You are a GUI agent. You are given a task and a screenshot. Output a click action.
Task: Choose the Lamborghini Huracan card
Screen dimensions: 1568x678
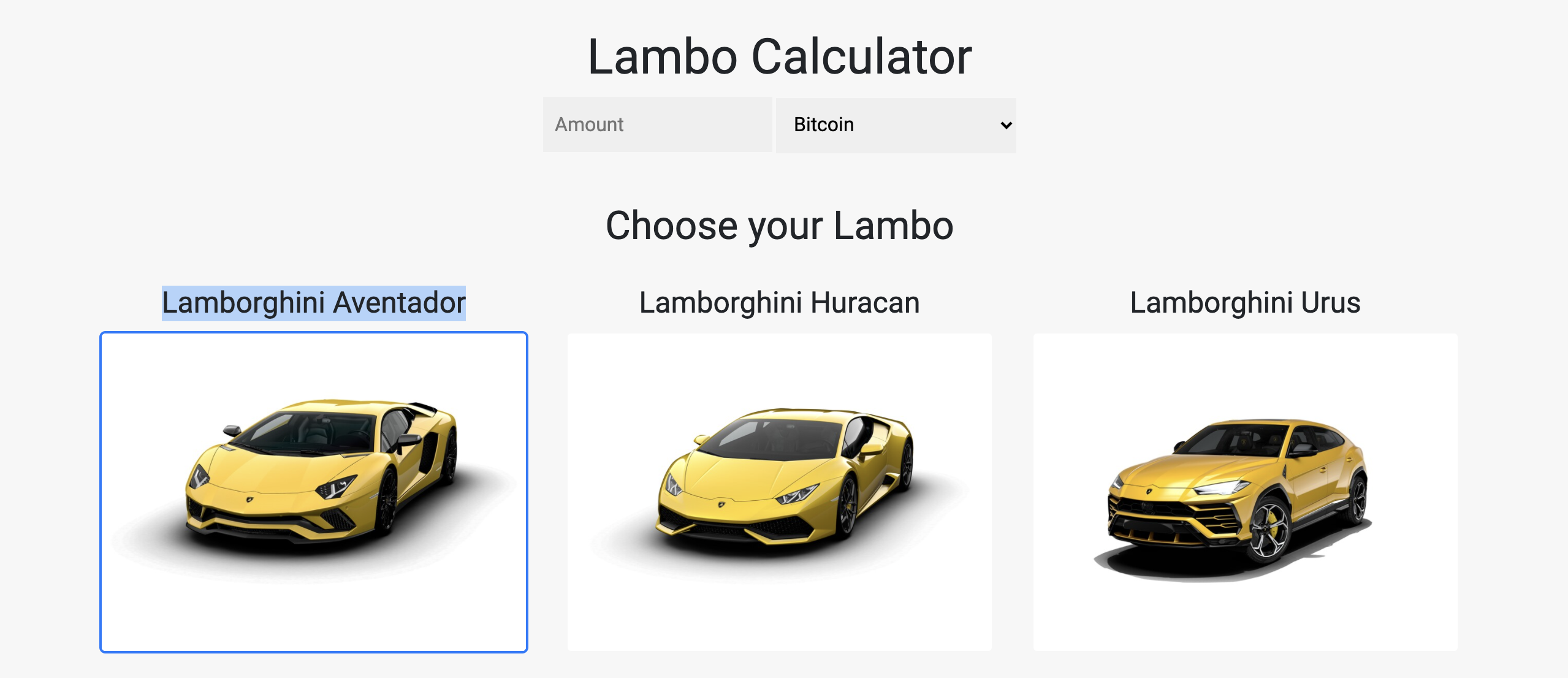coord(779,492)
